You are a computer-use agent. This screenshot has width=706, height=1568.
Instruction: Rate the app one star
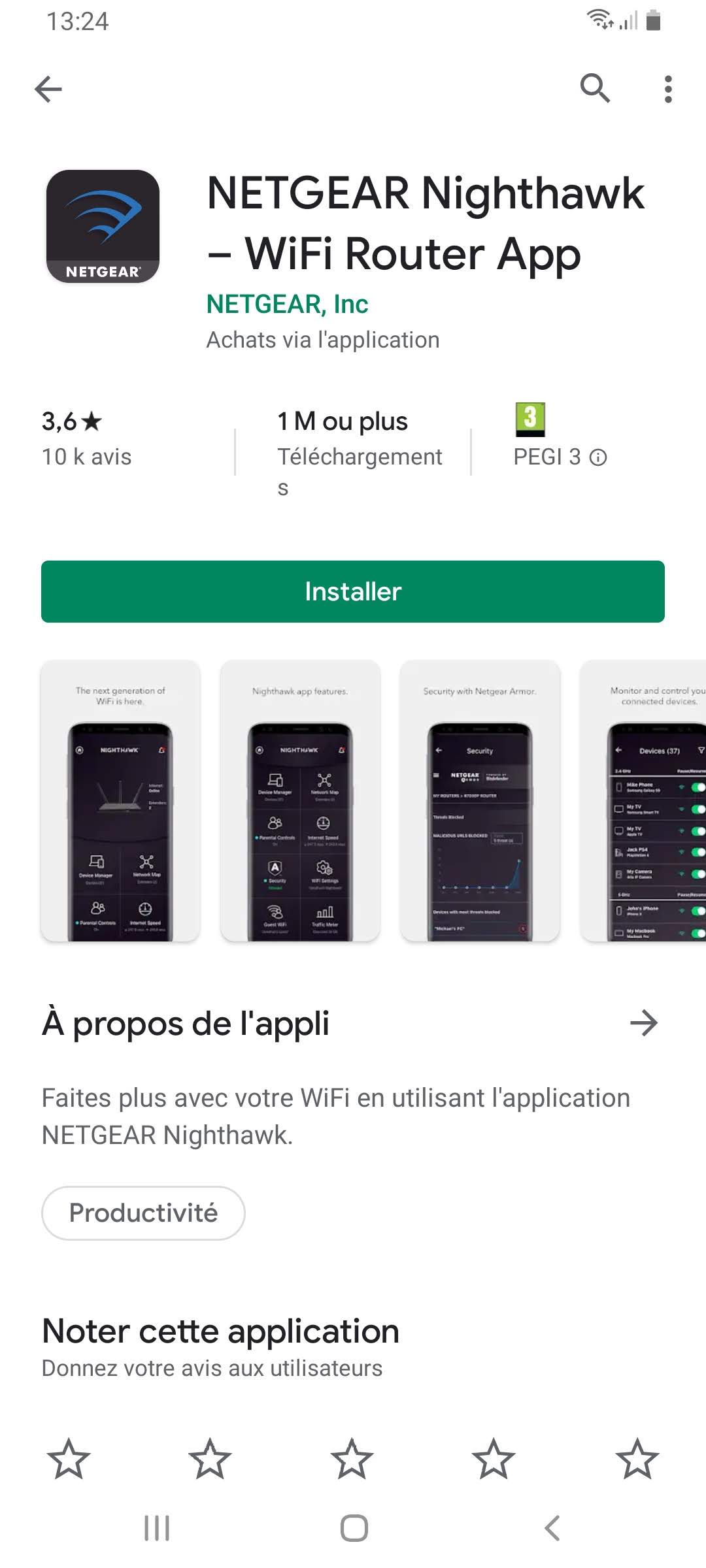(69, 1458)
